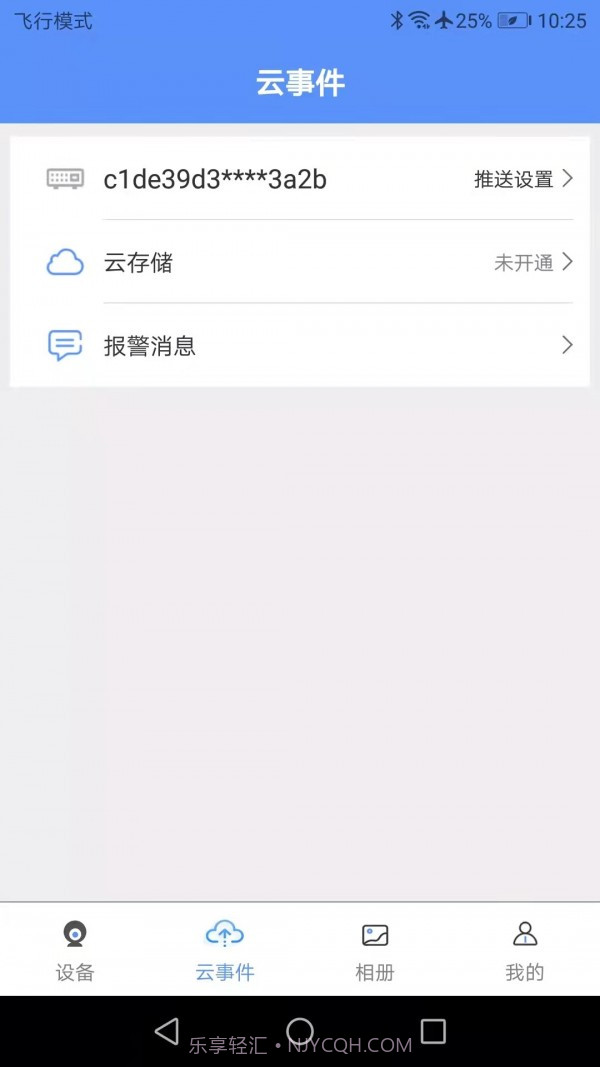
Task: Select the 云事件 tab
Action: pos(225,951)
